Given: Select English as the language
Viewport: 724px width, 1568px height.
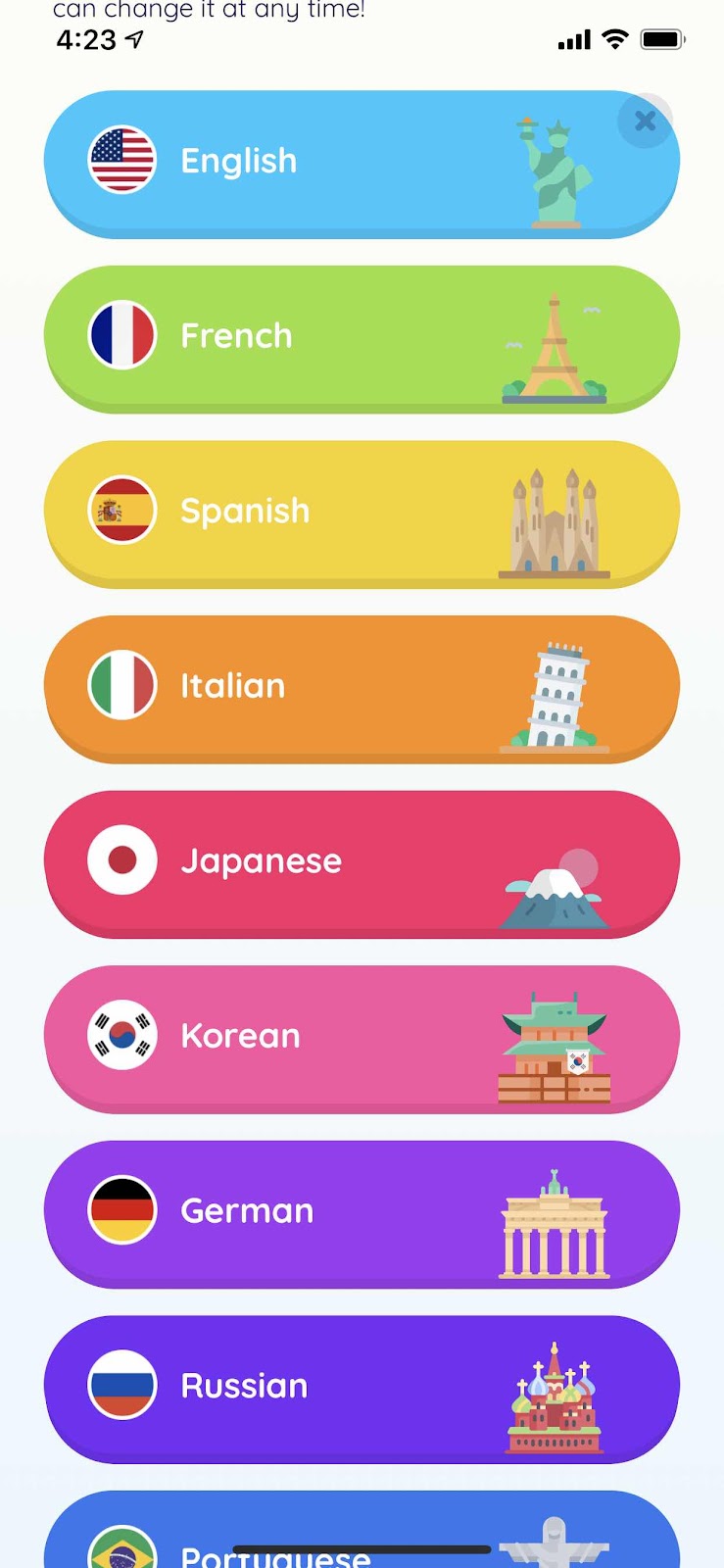Looking at the screenshot, I should [362, 164].
